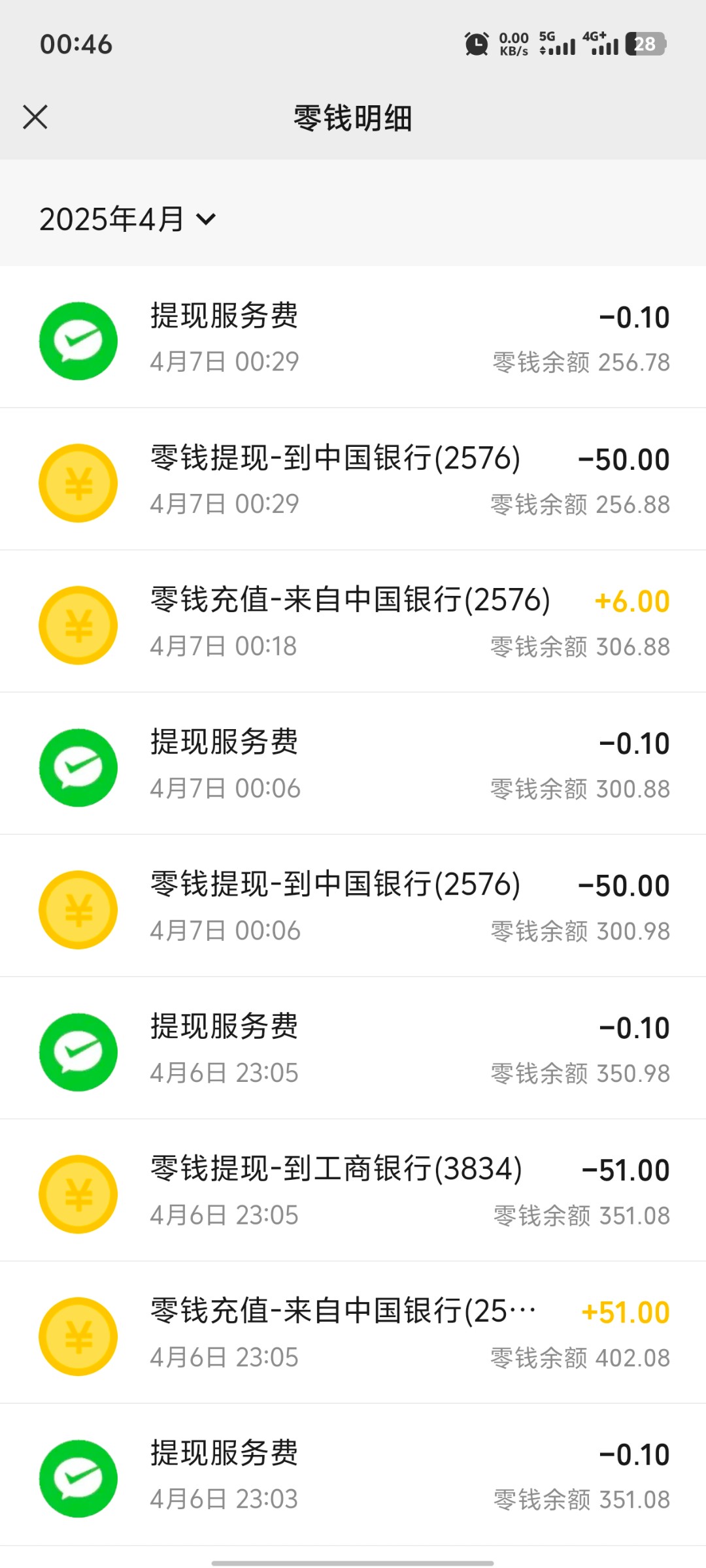Open the +51.00 零钱充值 transaction

point(353,1333)
